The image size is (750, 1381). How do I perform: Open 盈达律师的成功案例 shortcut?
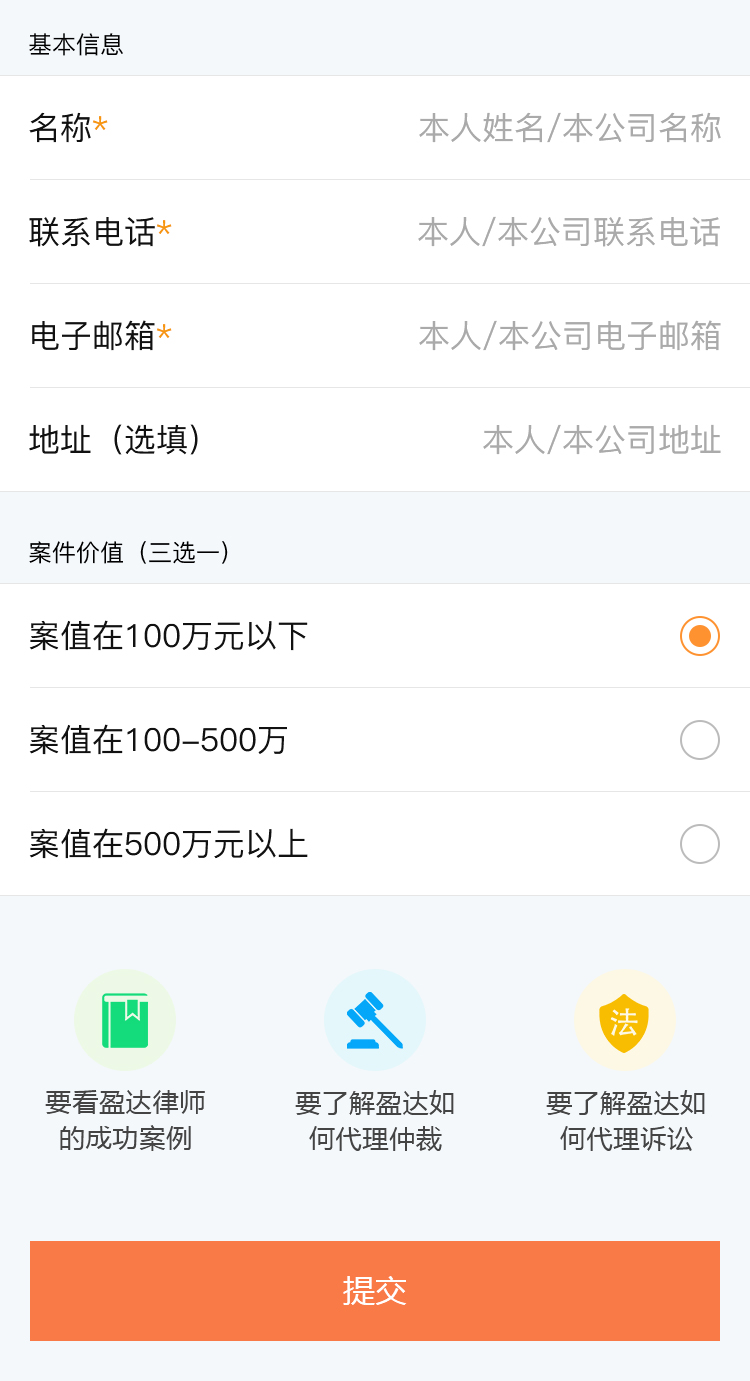click(125, 1060)
